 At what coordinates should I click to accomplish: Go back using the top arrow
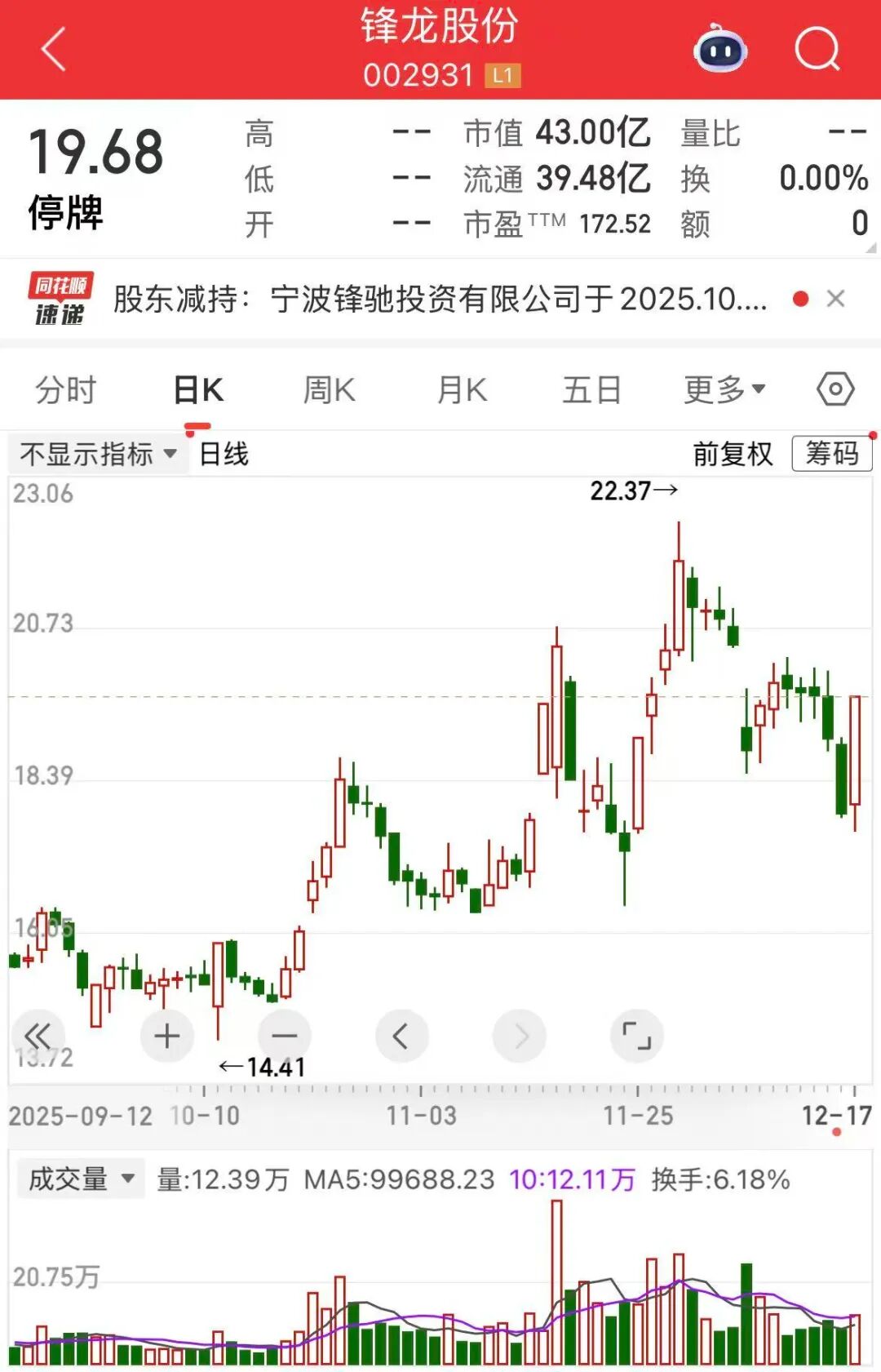54,49
